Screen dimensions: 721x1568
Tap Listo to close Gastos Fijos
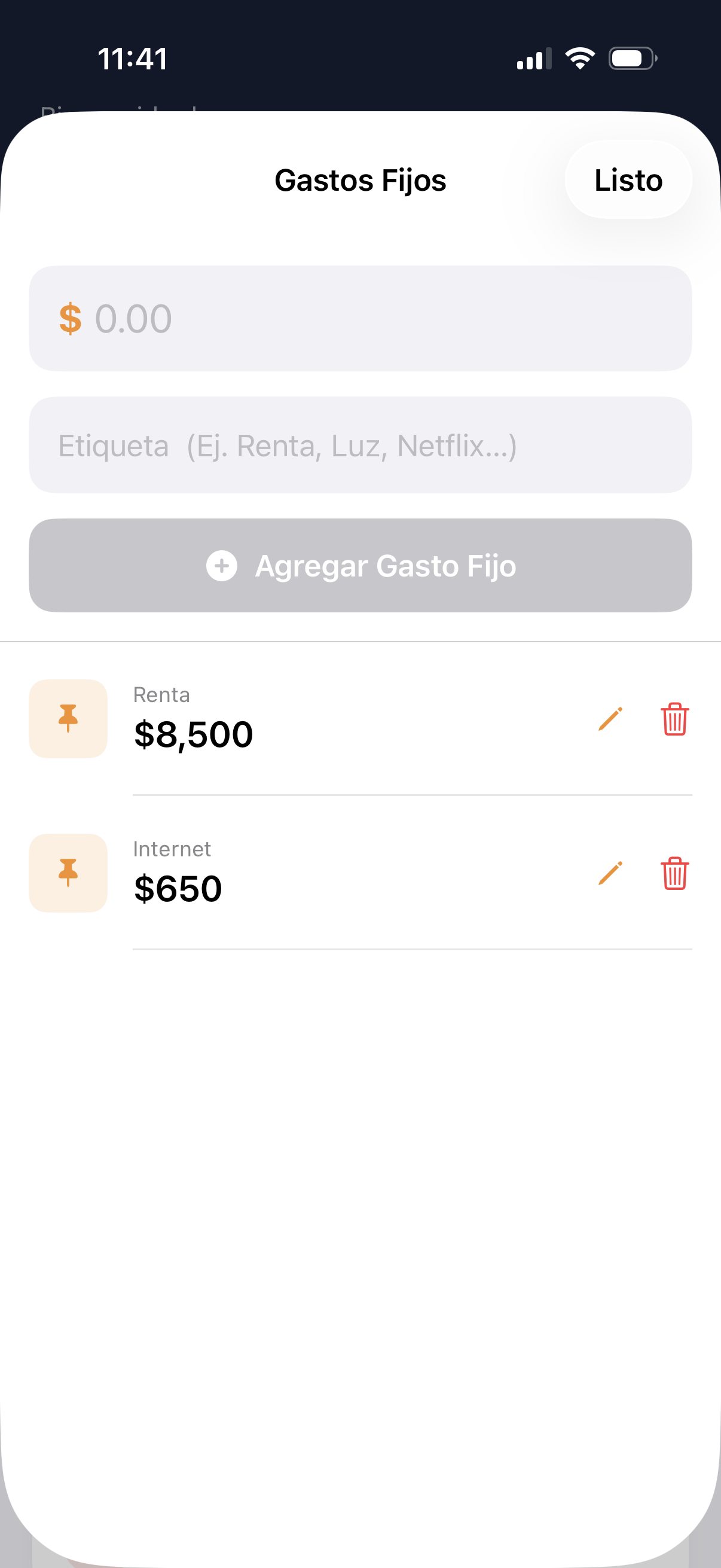point(627,180)
